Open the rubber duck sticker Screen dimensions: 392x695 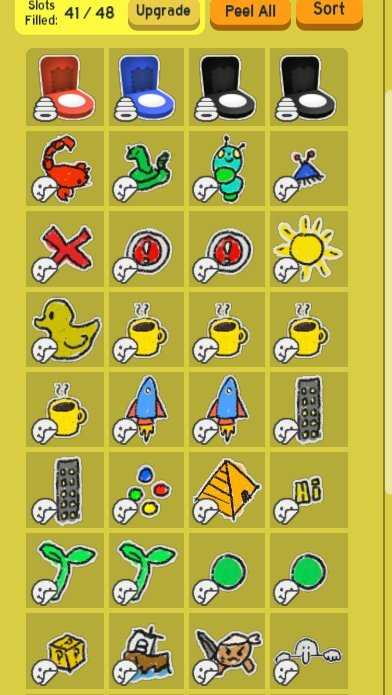point(65,329)
